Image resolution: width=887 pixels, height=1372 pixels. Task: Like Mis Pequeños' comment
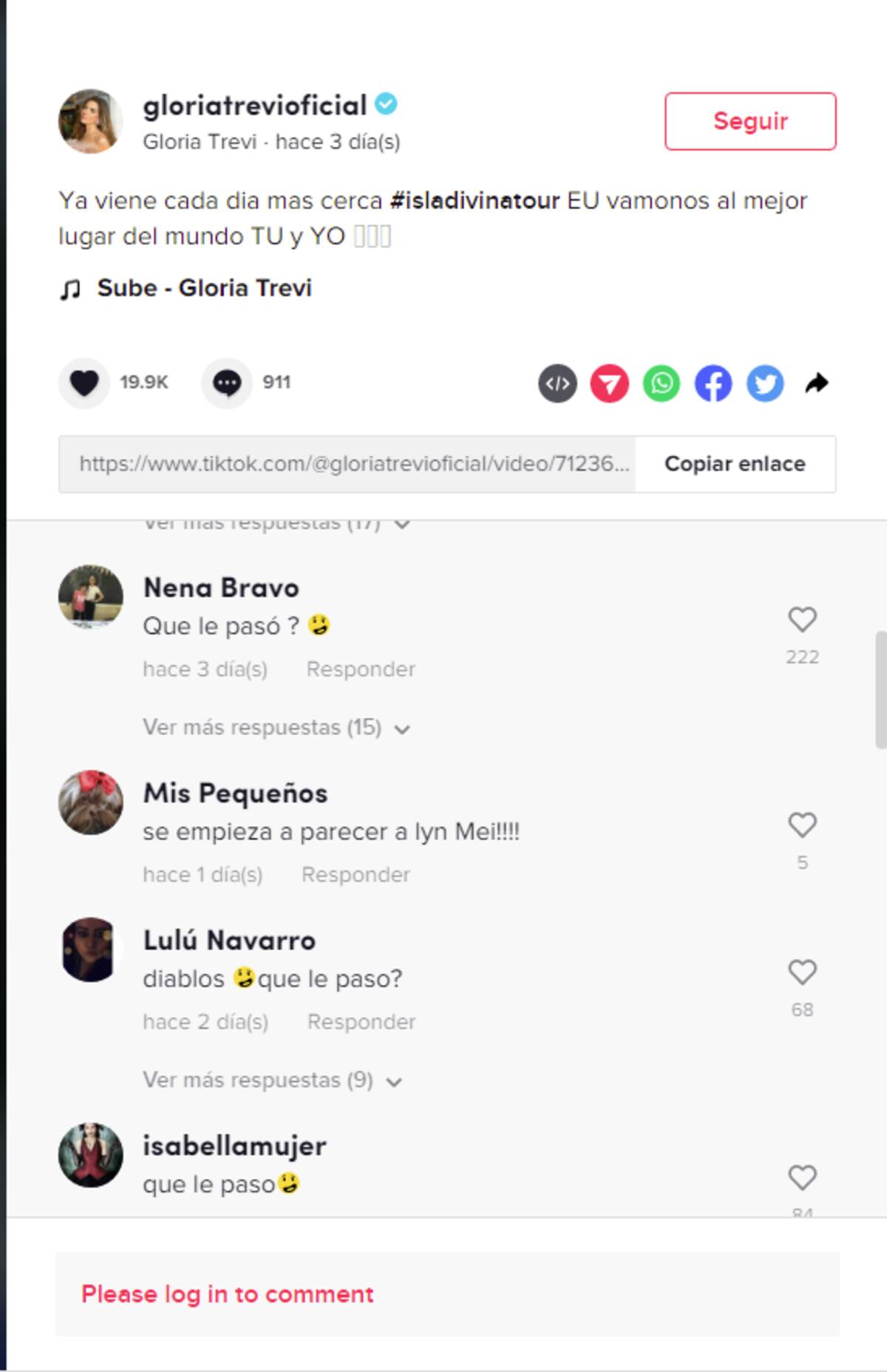pos(802,825)
